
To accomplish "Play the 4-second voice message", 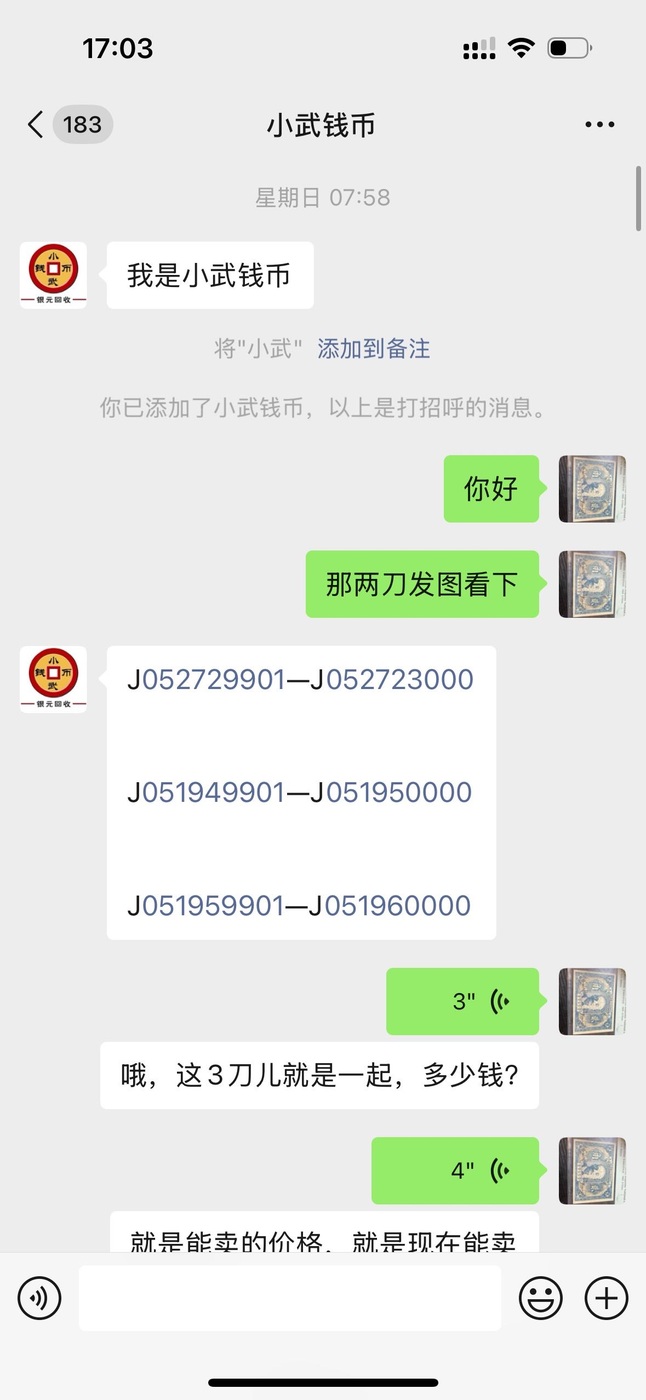I will (456, 1170).
